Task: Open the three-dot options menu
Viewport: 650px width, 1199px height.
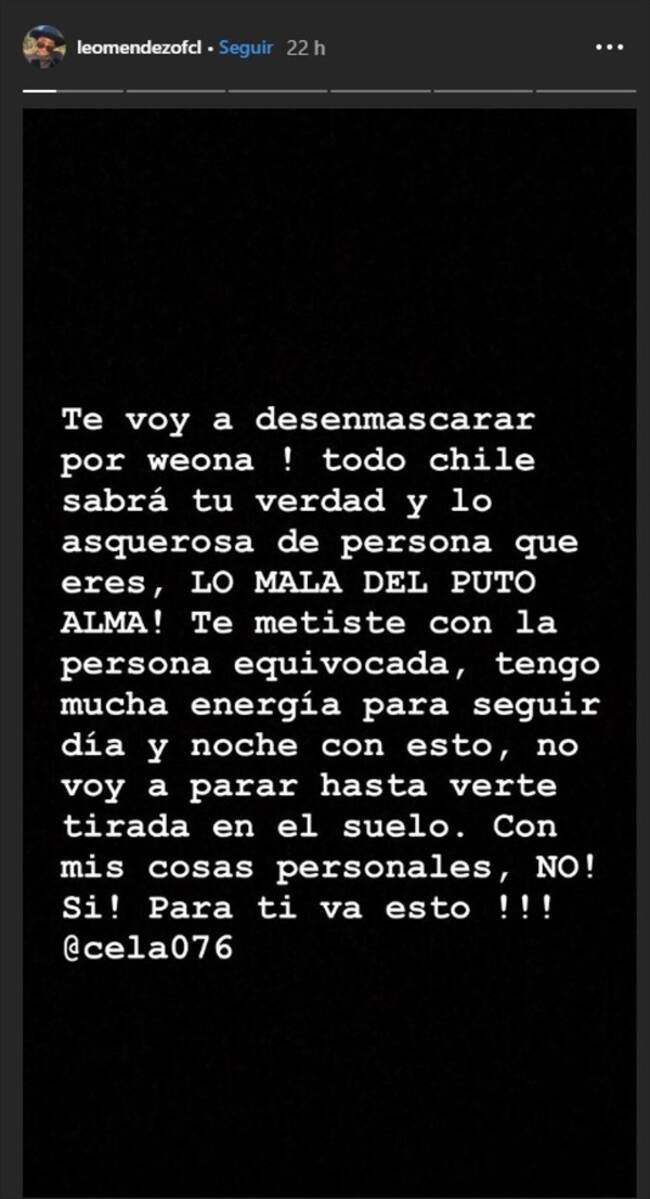Action: (x=609, y=47)
